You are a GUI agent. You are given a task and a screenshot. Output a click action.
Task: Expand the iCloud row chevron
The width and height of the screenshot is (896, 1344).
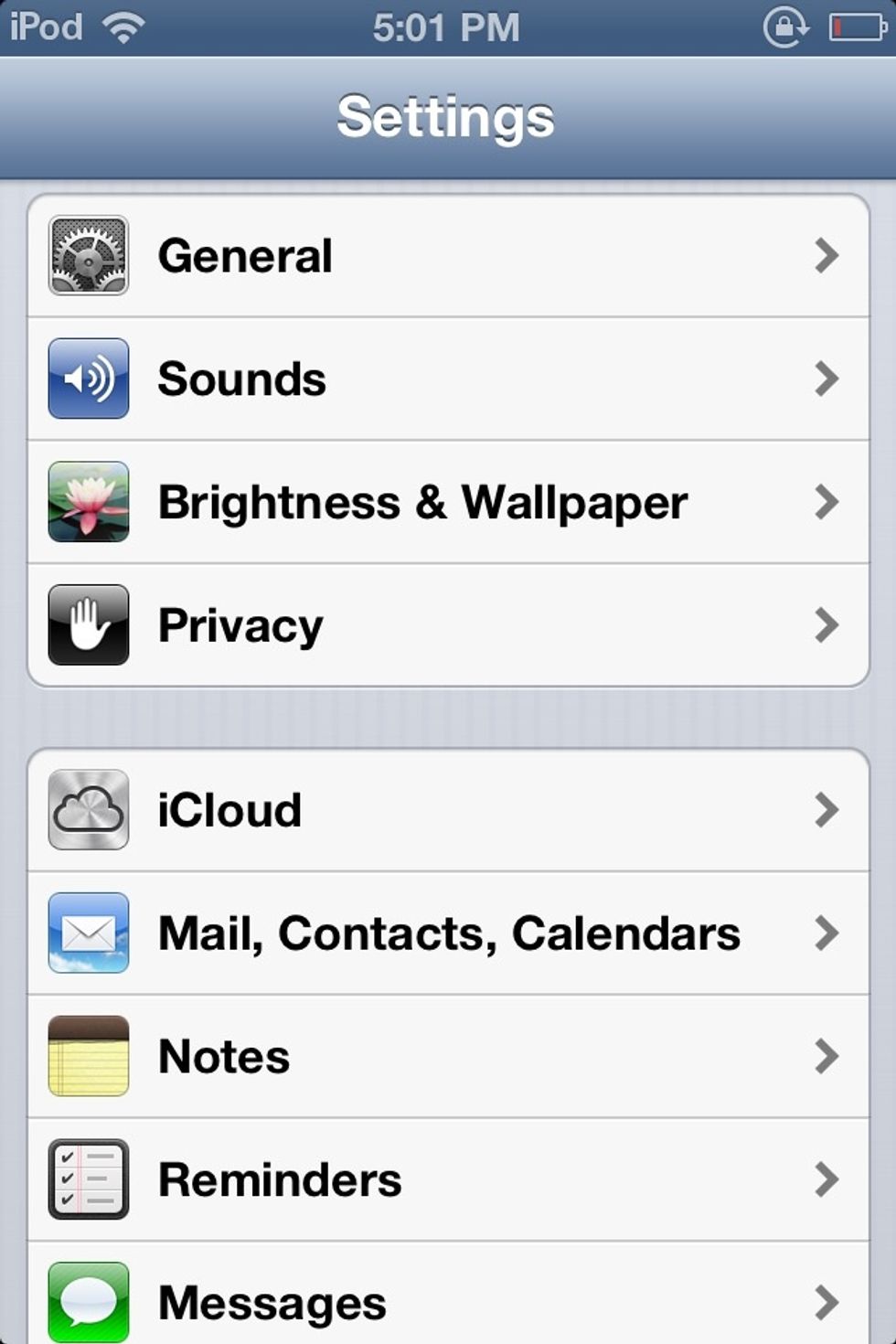pyautogui.click(x=827, y=809)
